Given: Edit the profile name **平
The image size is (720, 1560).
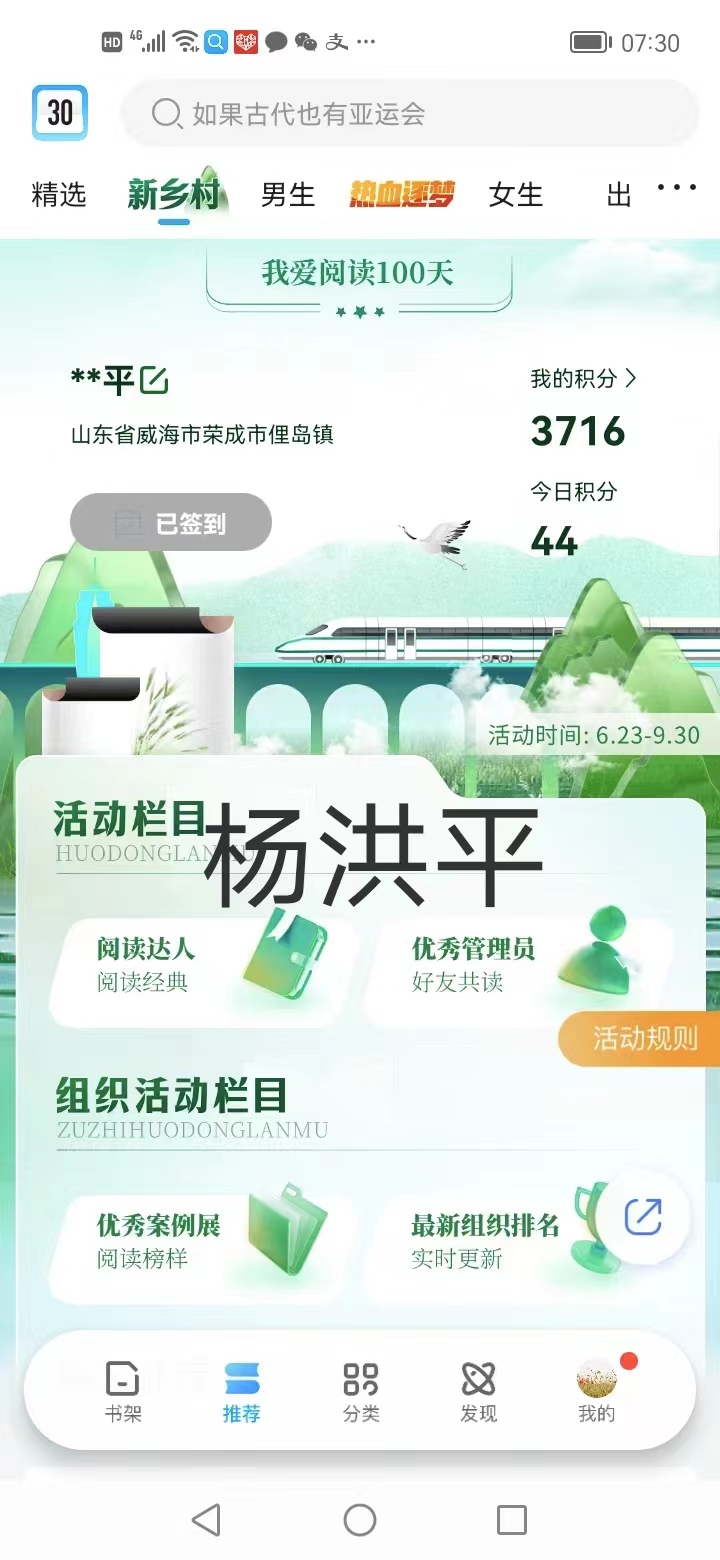Looking at the screenshot, I should 155,380.
